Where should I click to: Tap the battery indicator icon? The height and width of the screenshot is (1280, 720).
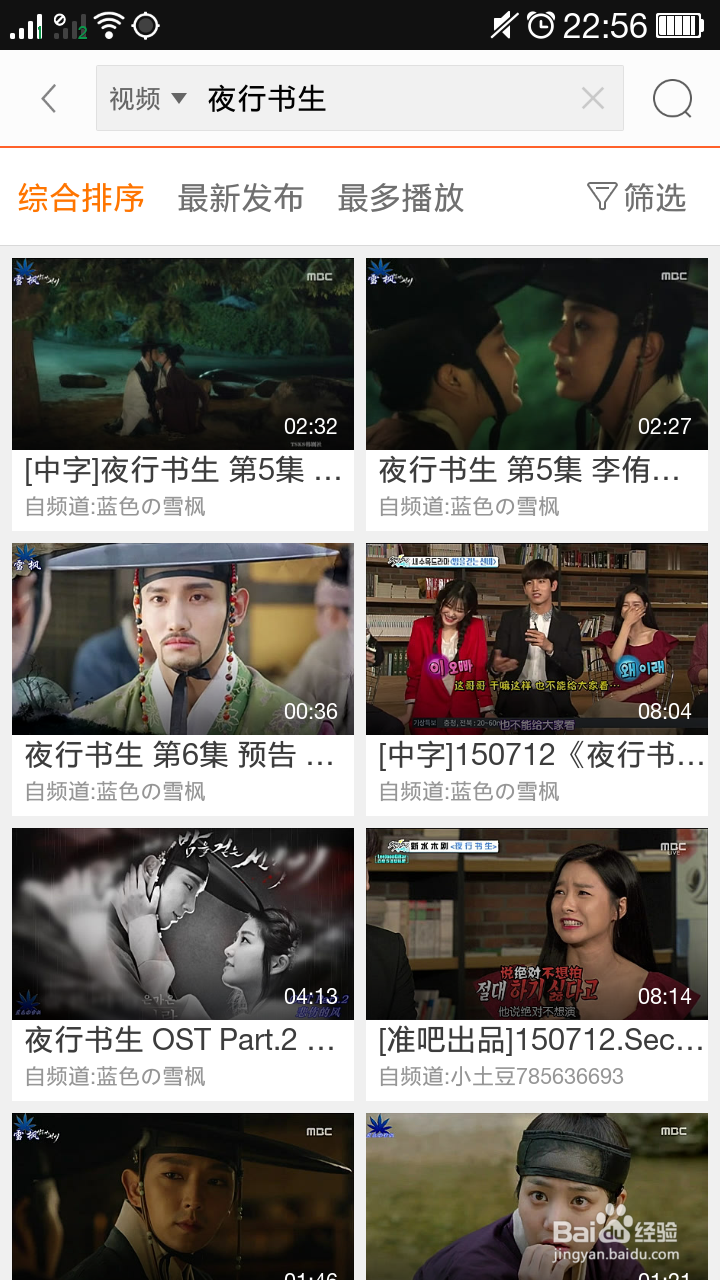(x=680, y=24)
